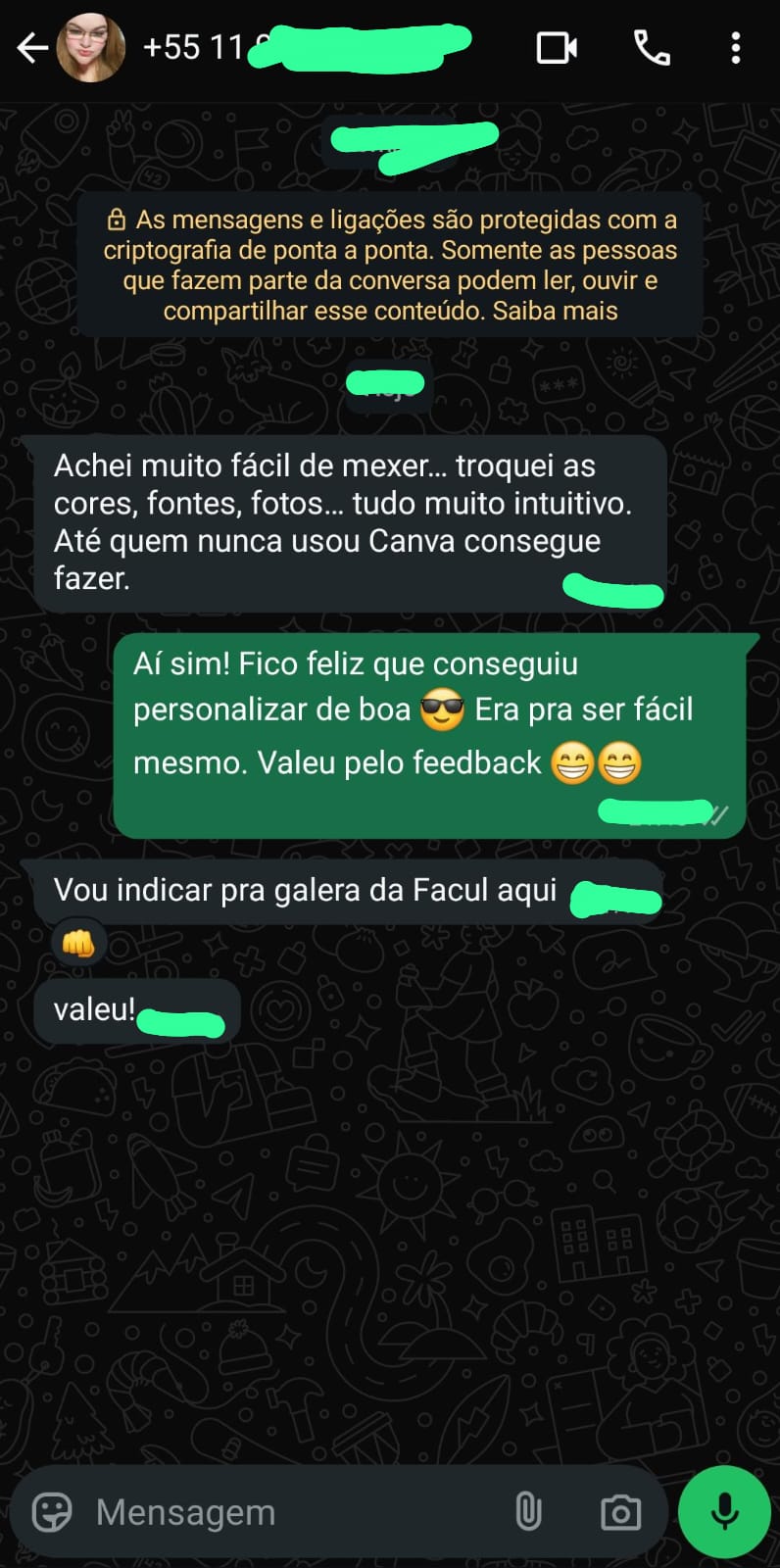780x1568 pixels.
Task: Attach a file with the paperclip
Action: click(x=528, y=1512)
